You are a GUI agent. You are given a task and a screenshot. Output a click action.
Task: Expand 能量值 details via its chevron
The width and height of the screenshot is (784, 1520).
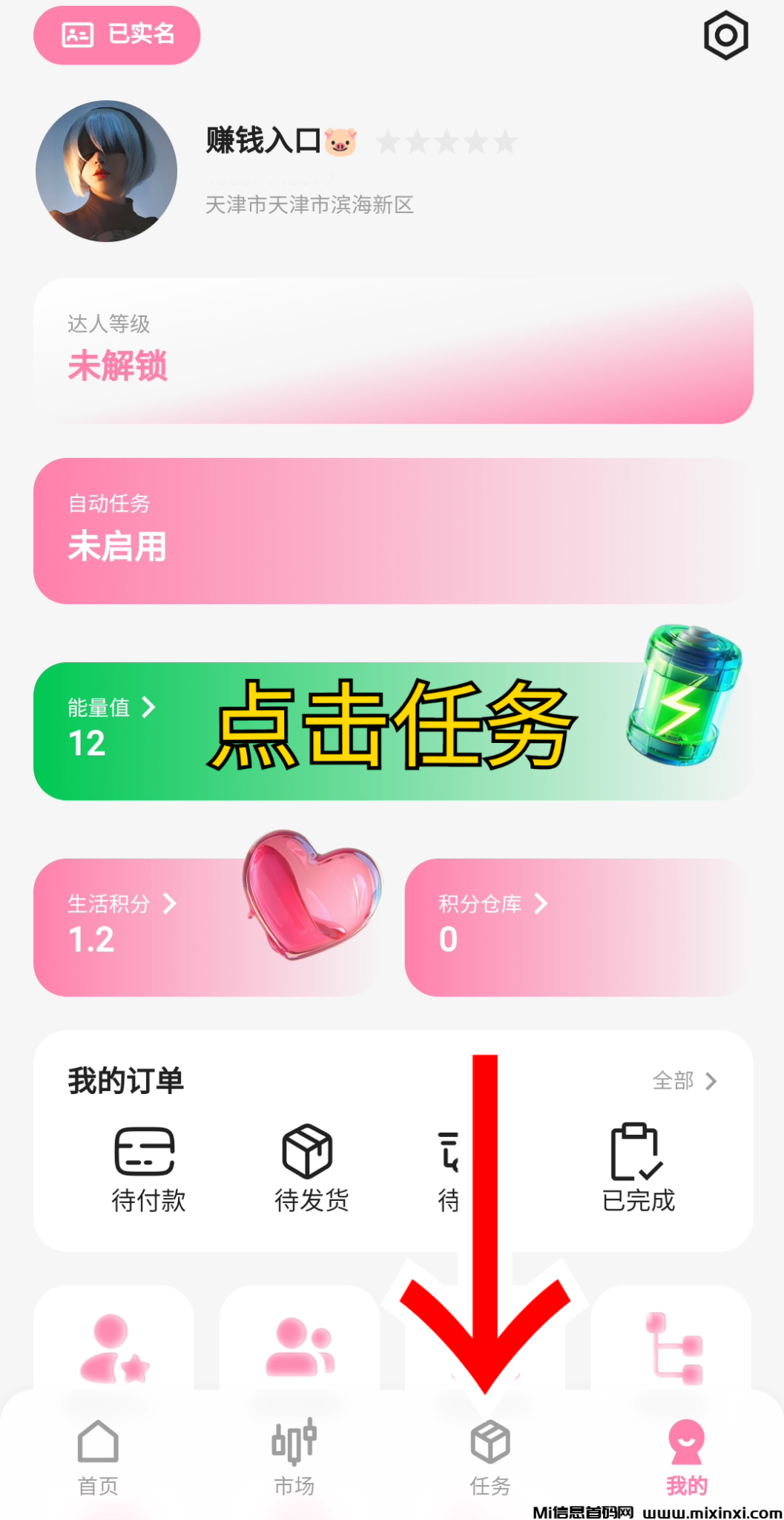click(x=149, y=707)
